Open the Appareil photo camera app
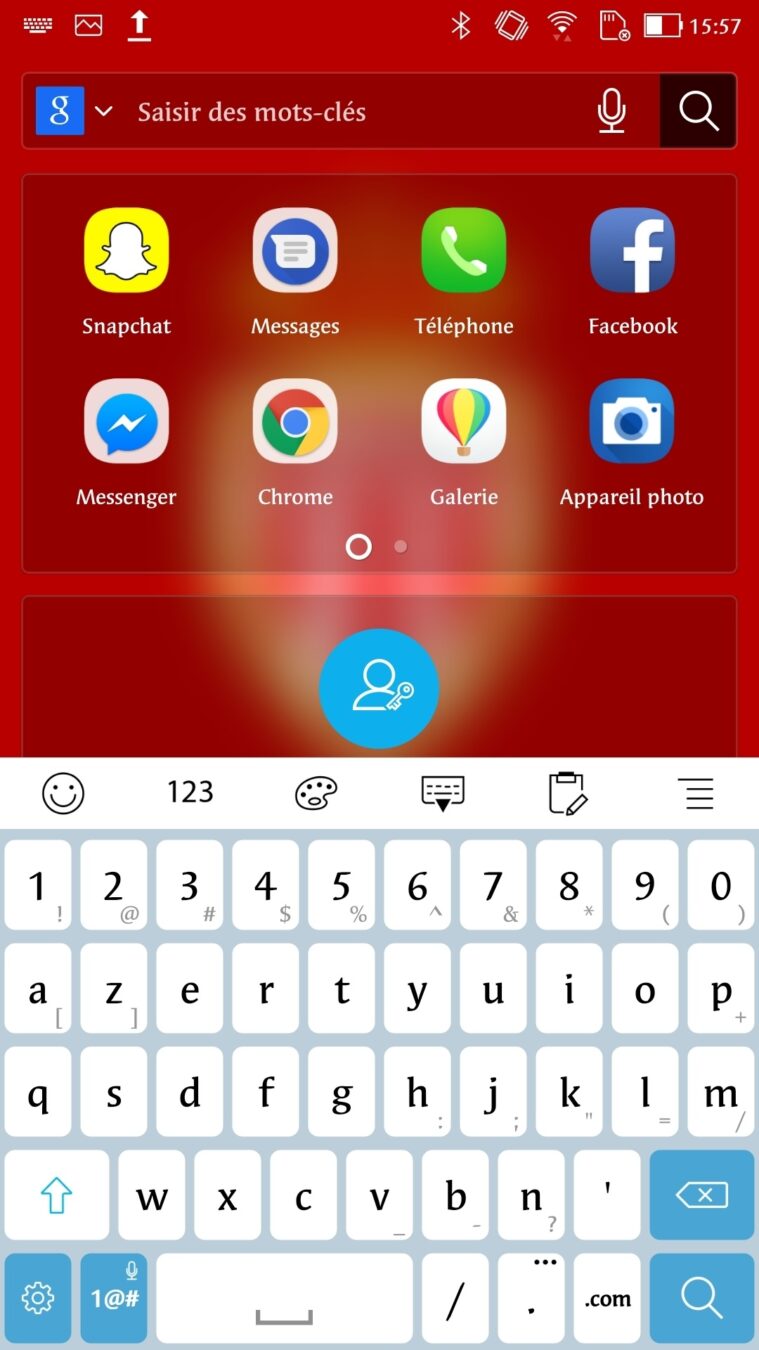The image size is (759, 1350). click(632, 421)
